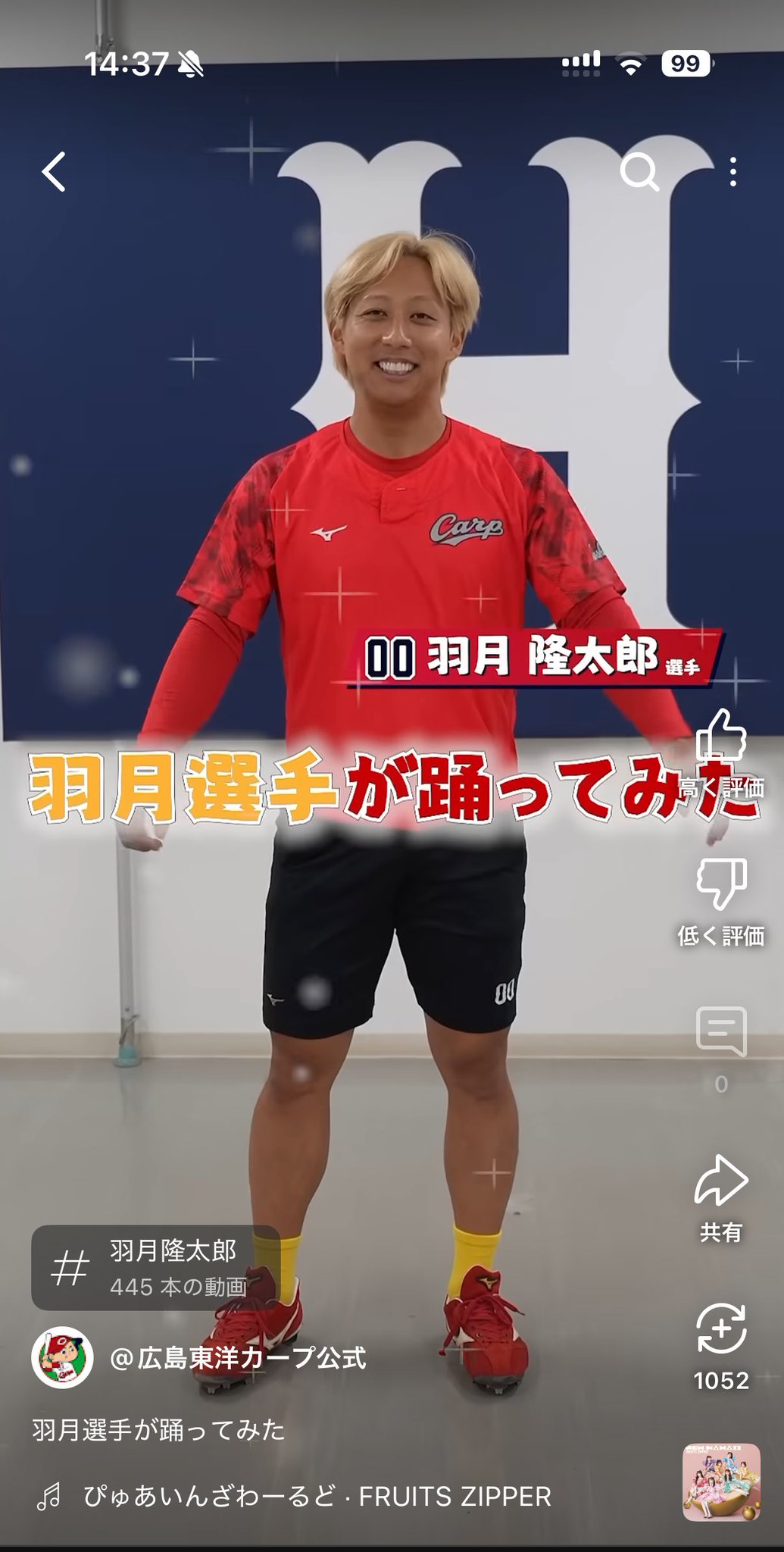The width and height of the screenshot is (784, 1552).
Task: Open the FRUITS ZIPPER sound album thumbnail
Action: coord(721,1482)
